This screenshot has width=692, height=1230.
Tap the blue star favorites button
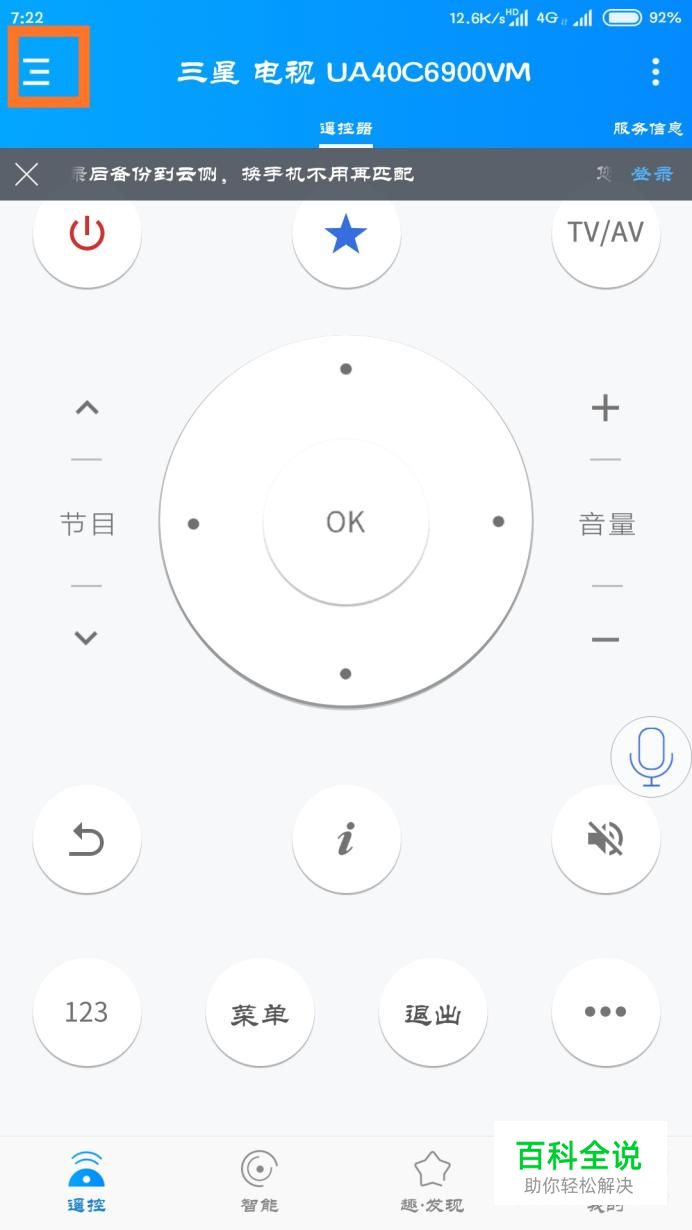(x=346, y=234)
